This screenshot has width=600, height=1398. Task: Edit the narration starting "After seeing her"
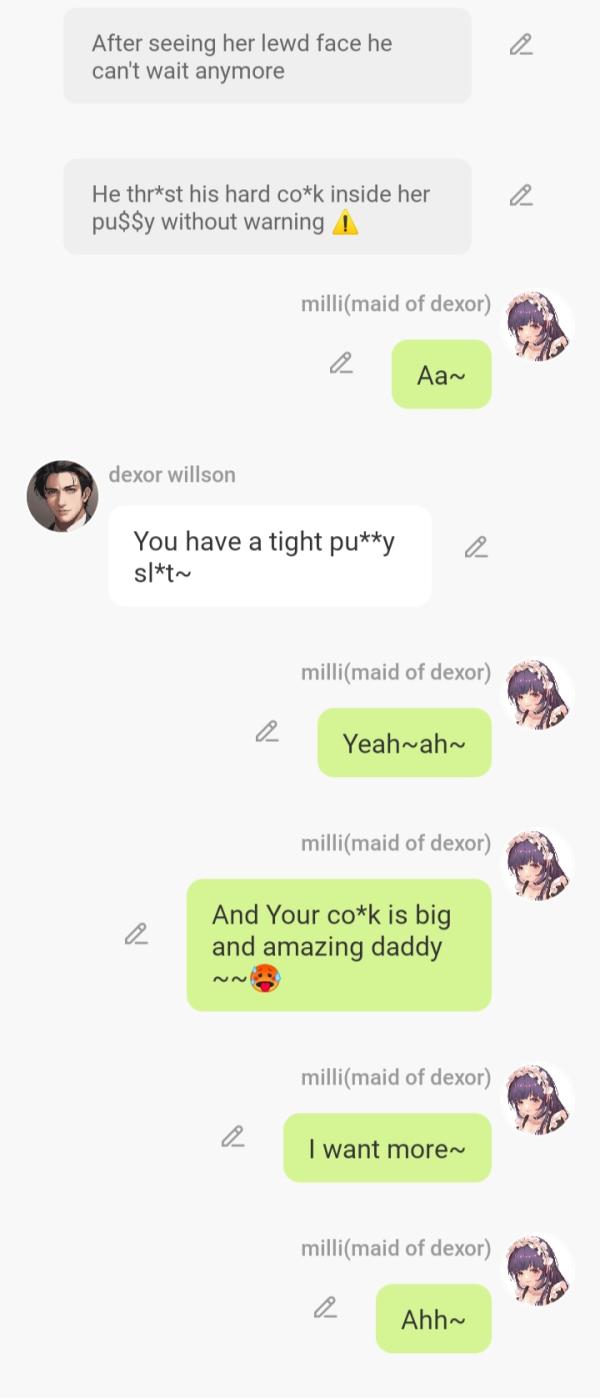(521, 45)
